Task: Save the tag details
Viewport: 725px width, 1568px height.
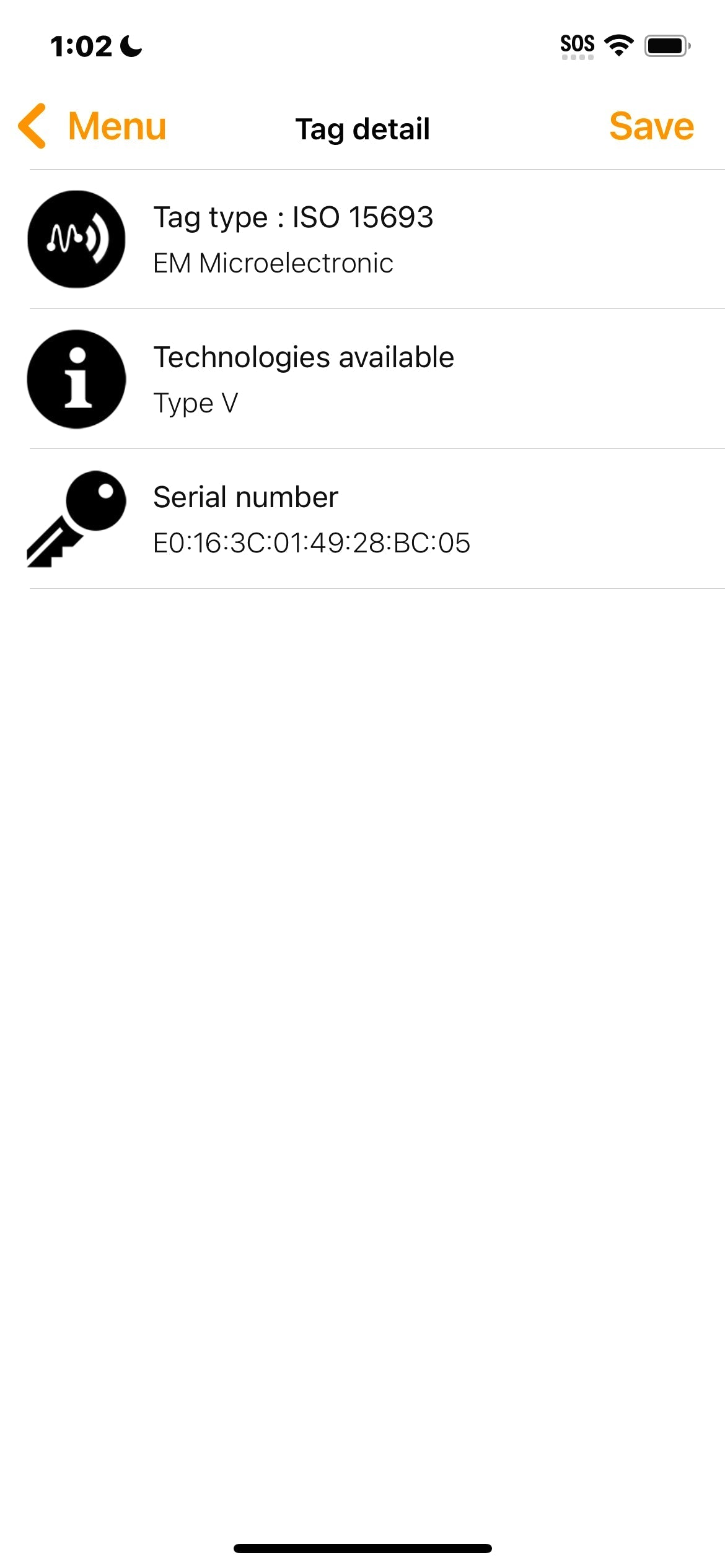Action: click(x=651, y=126)
